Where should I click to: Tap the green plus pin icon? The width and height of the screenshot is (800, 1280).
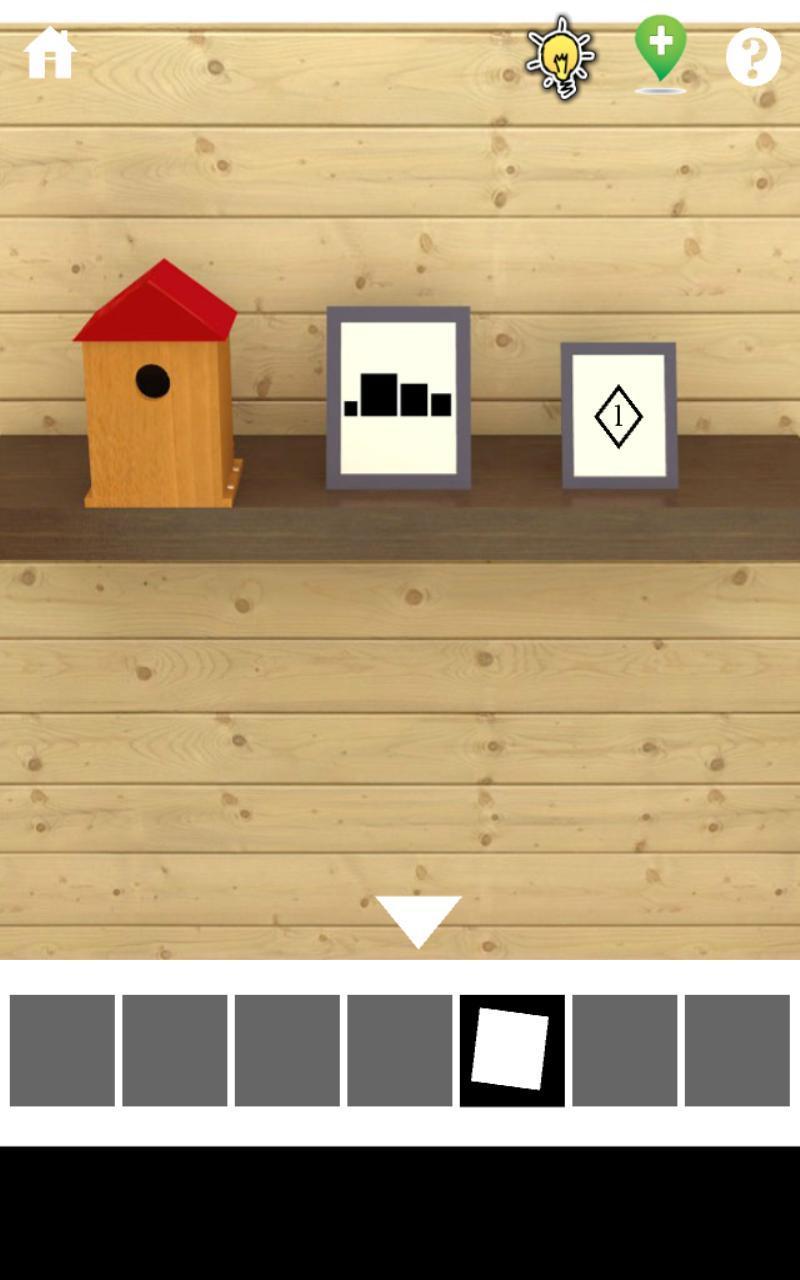coord(661,52)
